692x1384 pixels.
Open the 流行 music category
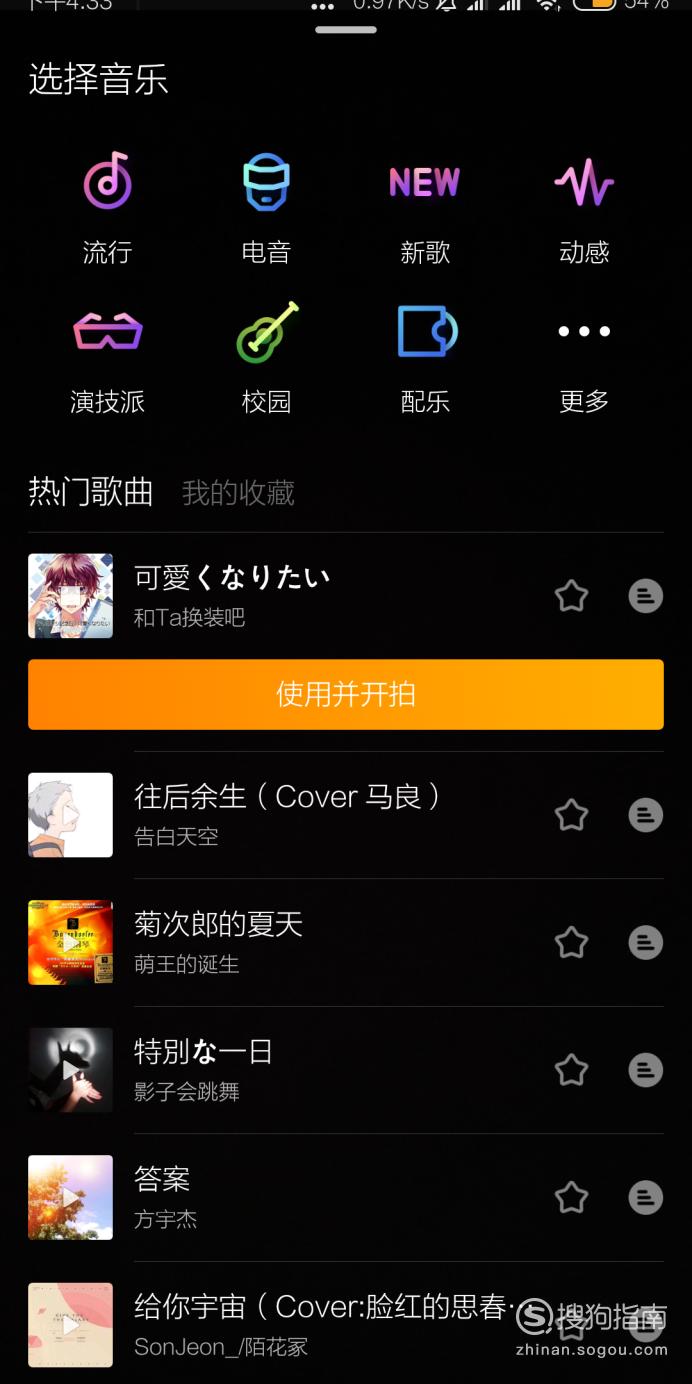click(107, 208)
